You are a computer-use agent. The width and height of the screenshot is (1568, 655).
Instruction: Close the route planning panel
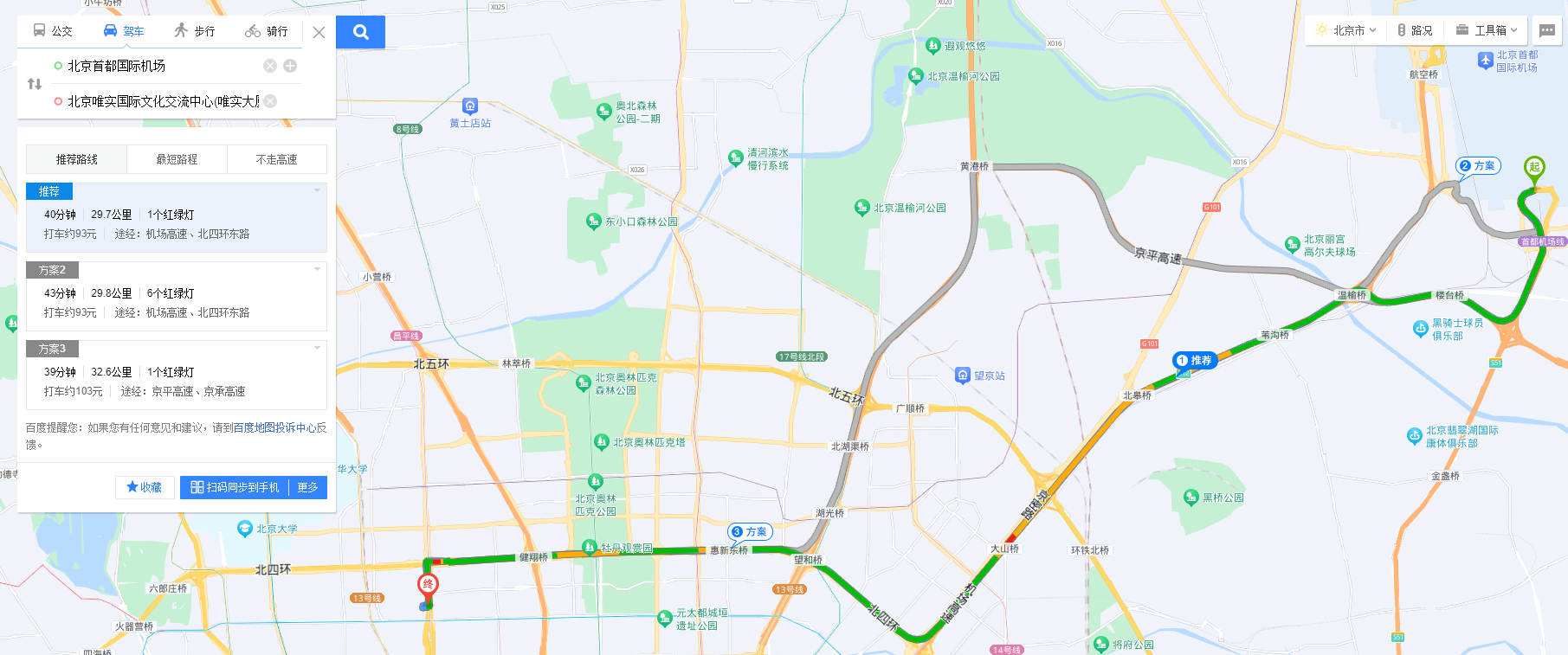(319, 32)
